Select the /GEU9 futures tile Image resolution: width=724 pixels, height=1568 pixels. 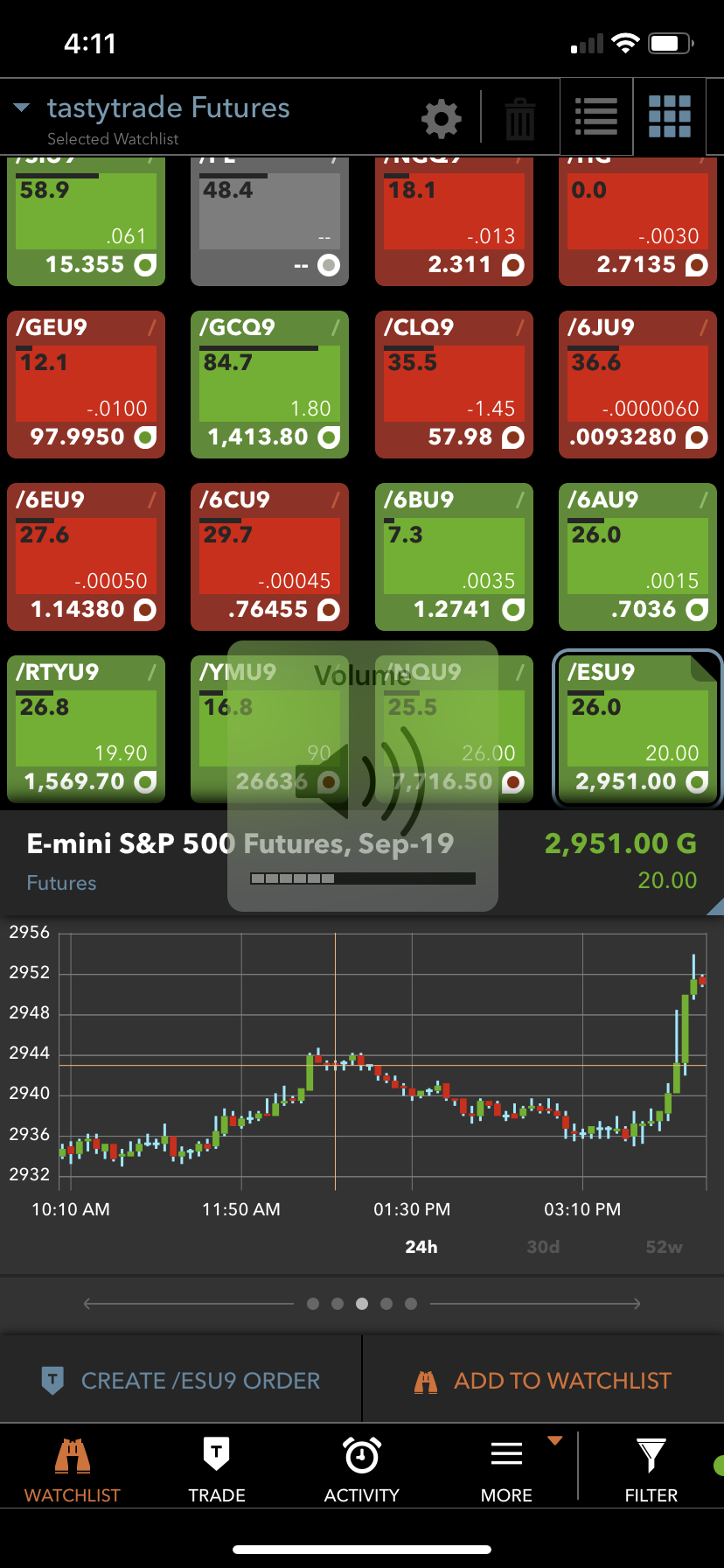86,384
